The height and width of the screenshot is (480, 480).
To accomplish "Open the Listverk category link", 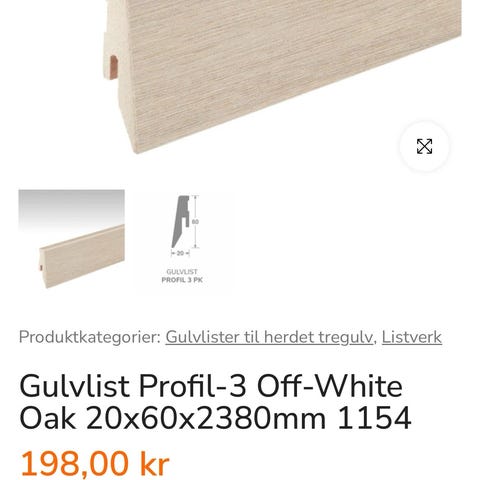I will 412,337.
